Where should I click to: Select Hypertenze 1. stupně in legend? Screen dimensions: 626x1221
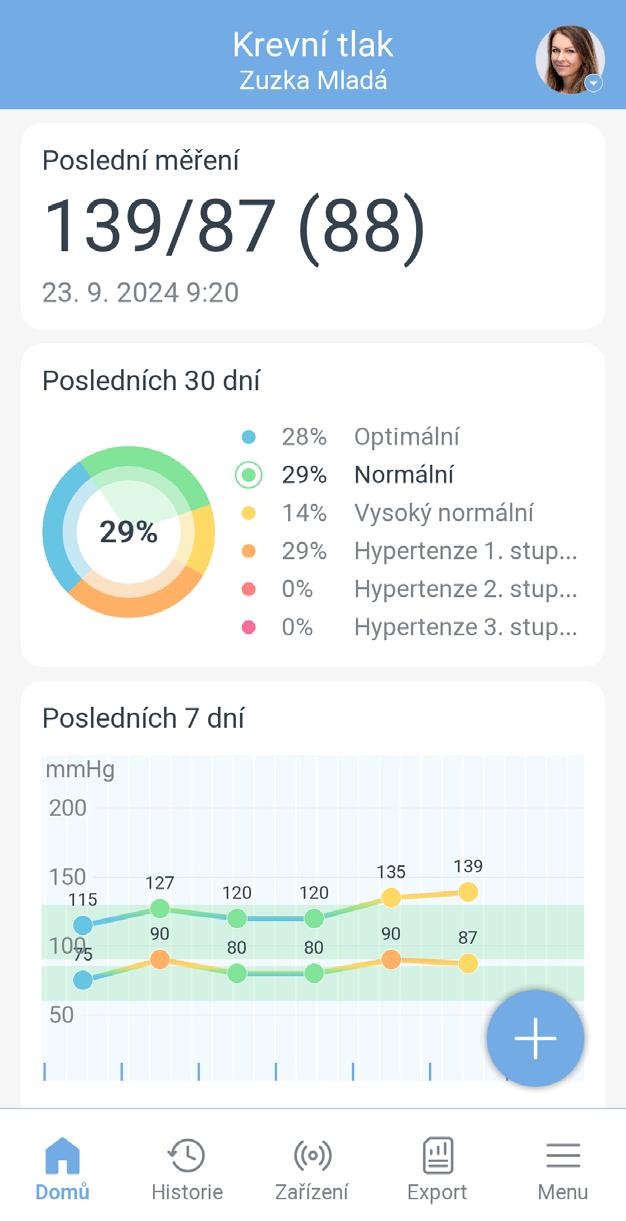[x=465, y=551]
